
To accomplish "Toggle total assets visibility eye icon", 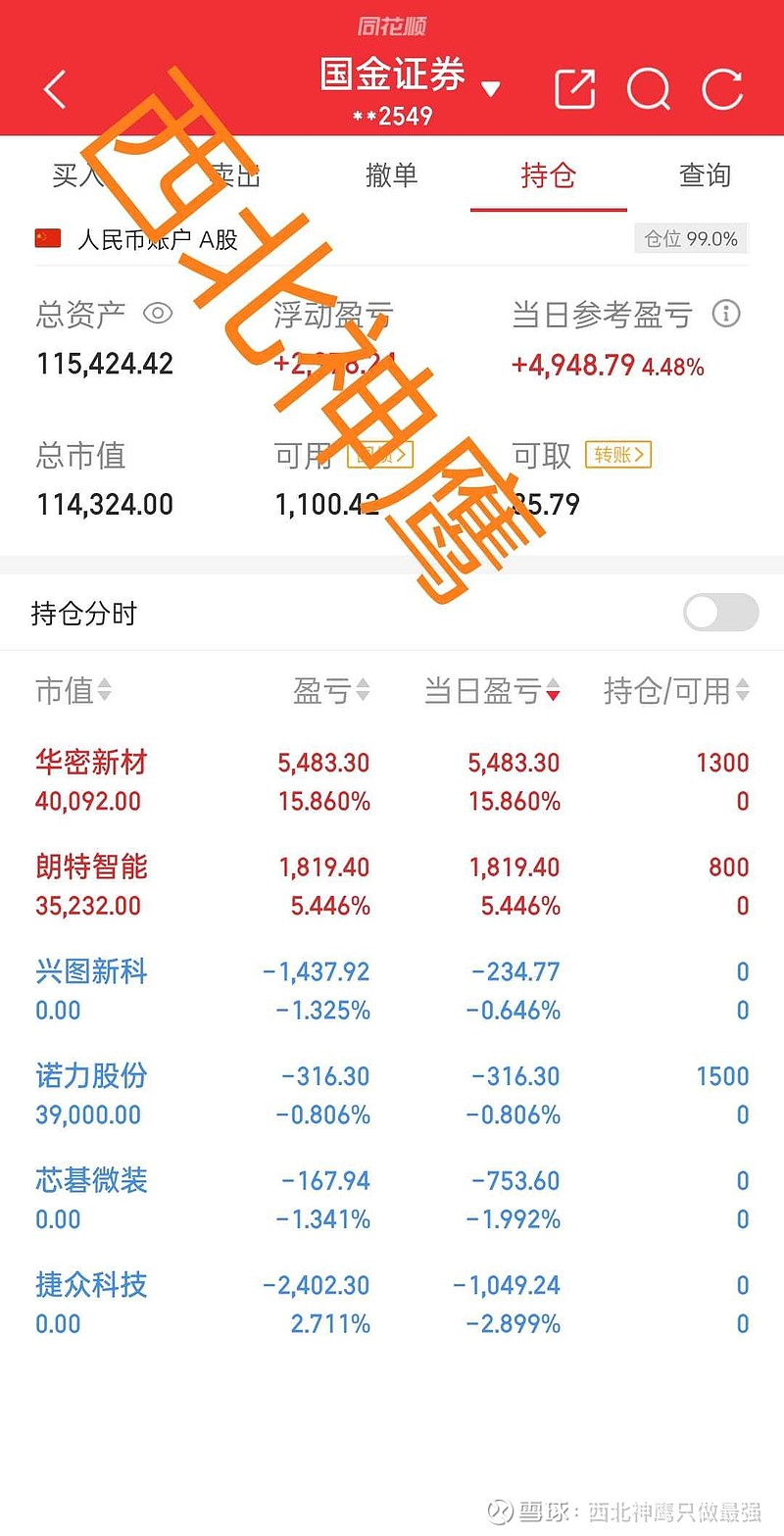I will coord(158,314).
